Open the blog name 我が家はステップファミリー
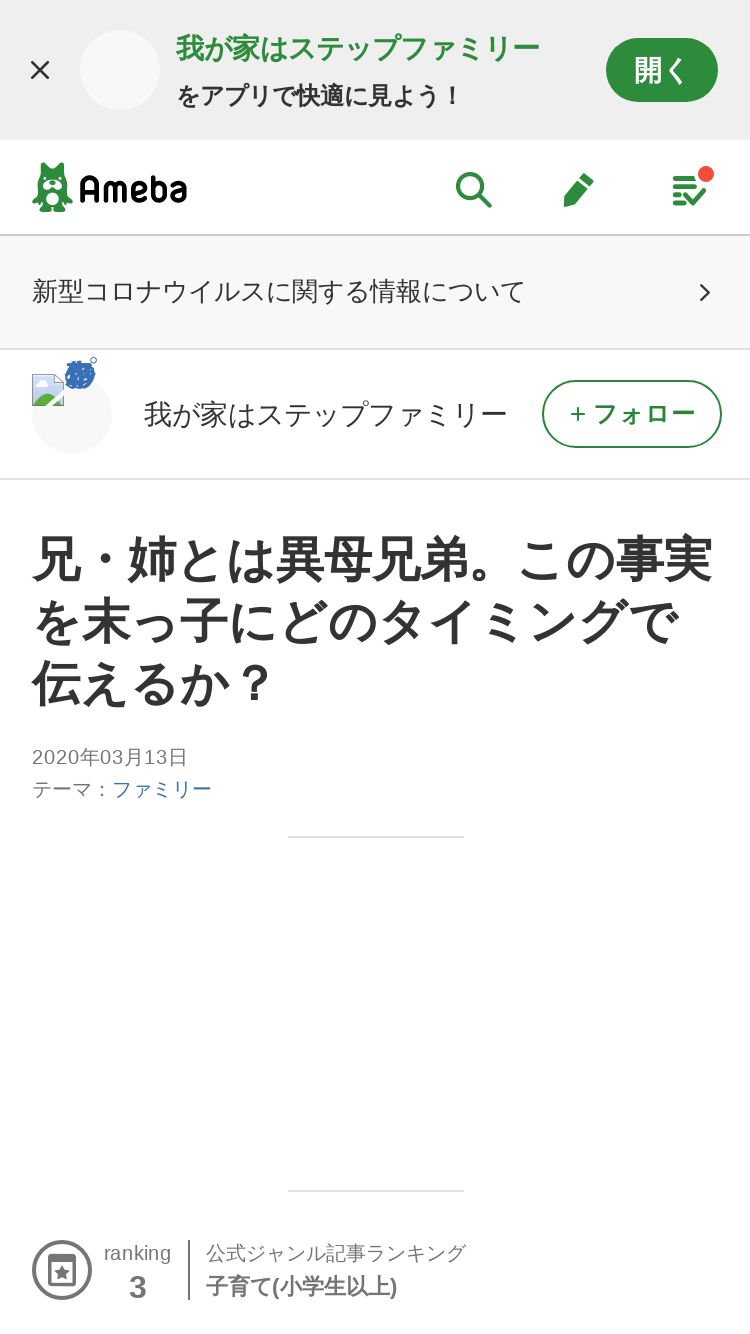This screenshot has width=750, height=1334. [x=325, y=414]
